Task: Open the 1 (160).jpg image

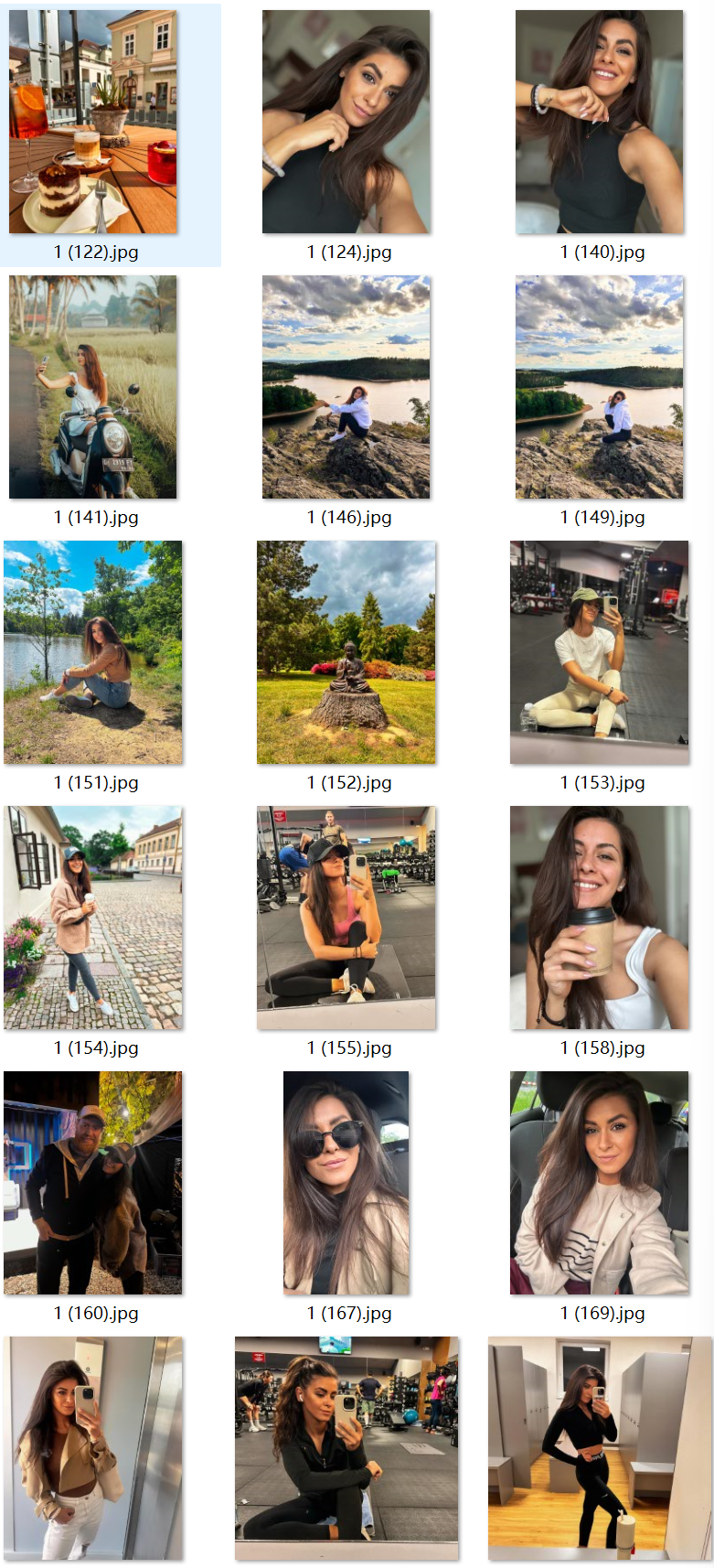Action: [93, 1183]
